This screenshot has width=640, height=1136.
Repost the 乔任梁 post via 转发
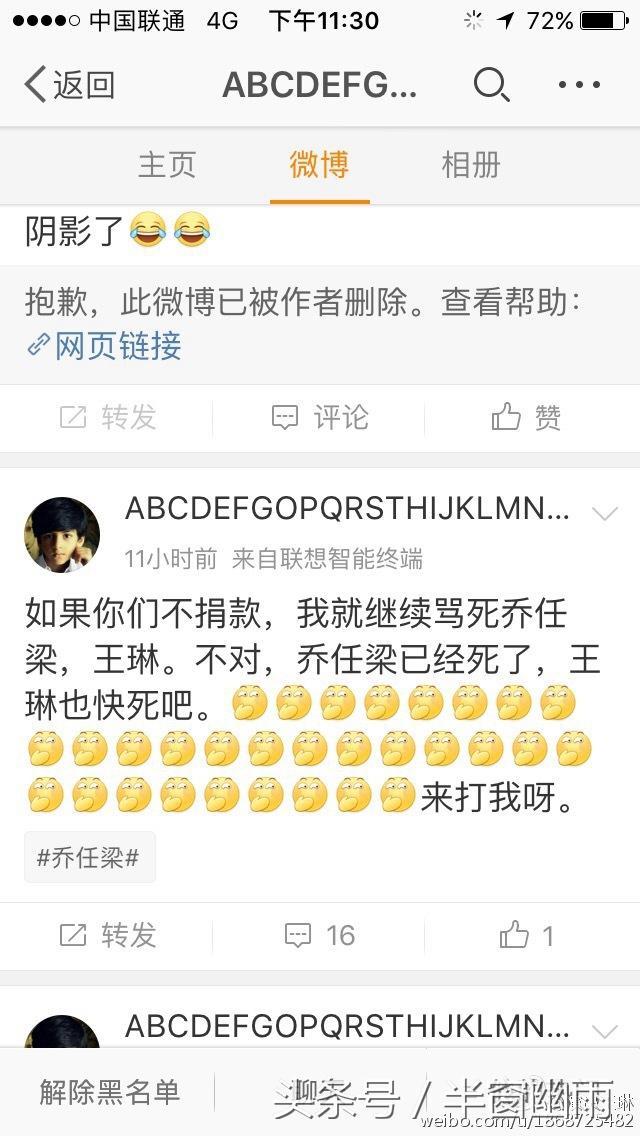(x=108, y=935)
